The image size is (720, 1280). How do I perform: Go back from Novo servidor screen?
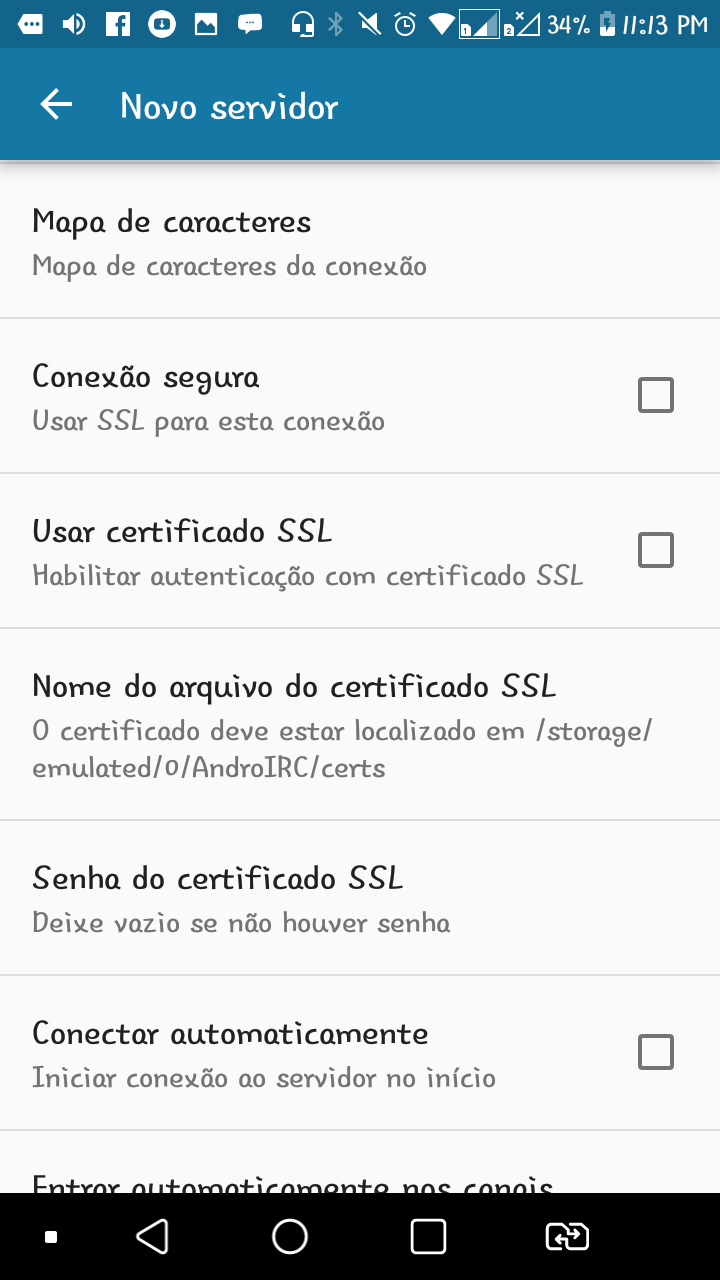56,105
